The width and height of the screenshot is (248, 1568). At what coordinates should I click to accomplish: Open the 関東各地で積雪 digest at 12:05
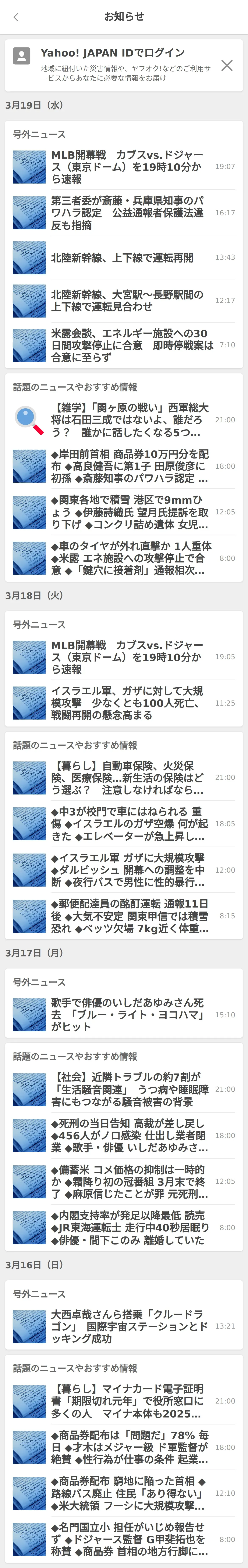click(128, 512)
